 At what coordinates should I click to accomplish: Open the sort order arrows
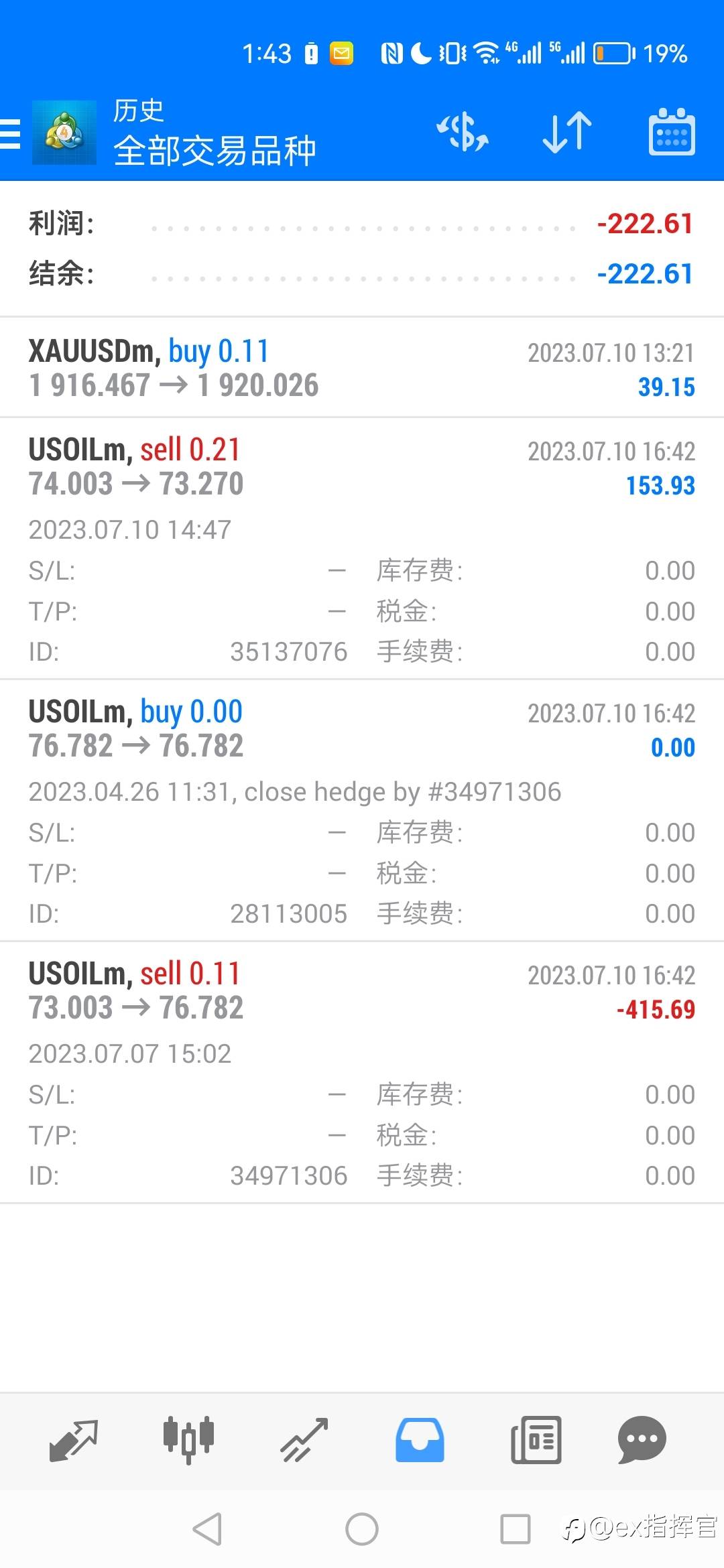point(567,132)
